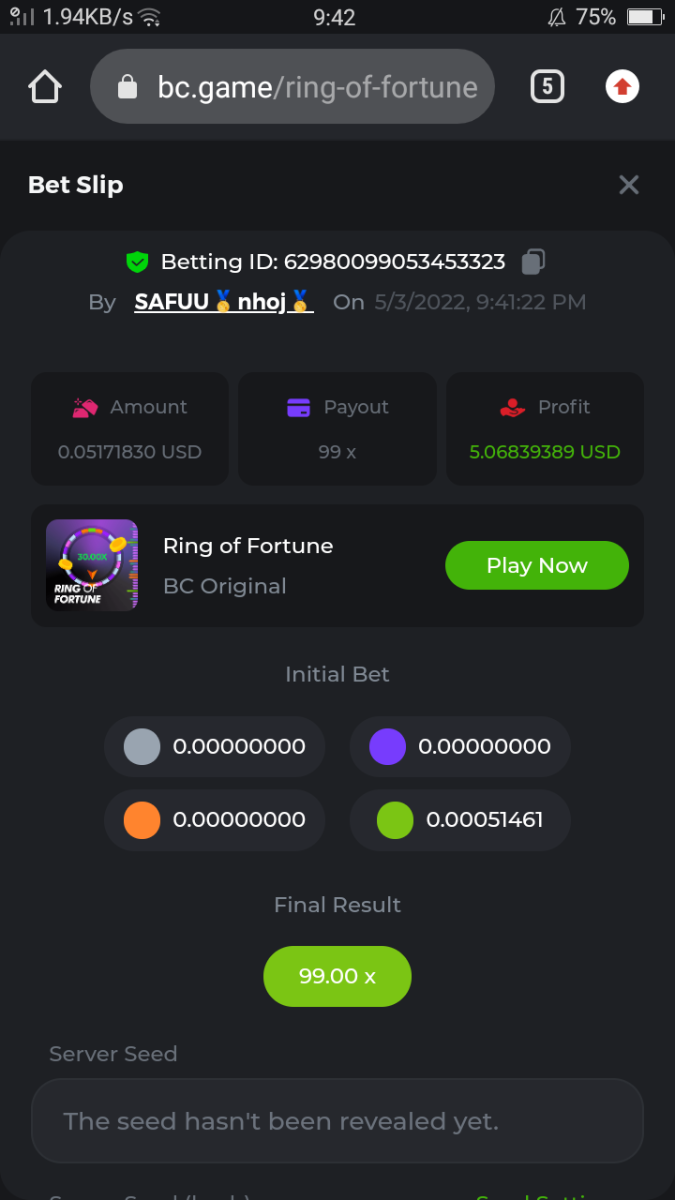Viewport: 675px width, 1200px height.
Task: Go to the browser home page
Action: point(45,87)
